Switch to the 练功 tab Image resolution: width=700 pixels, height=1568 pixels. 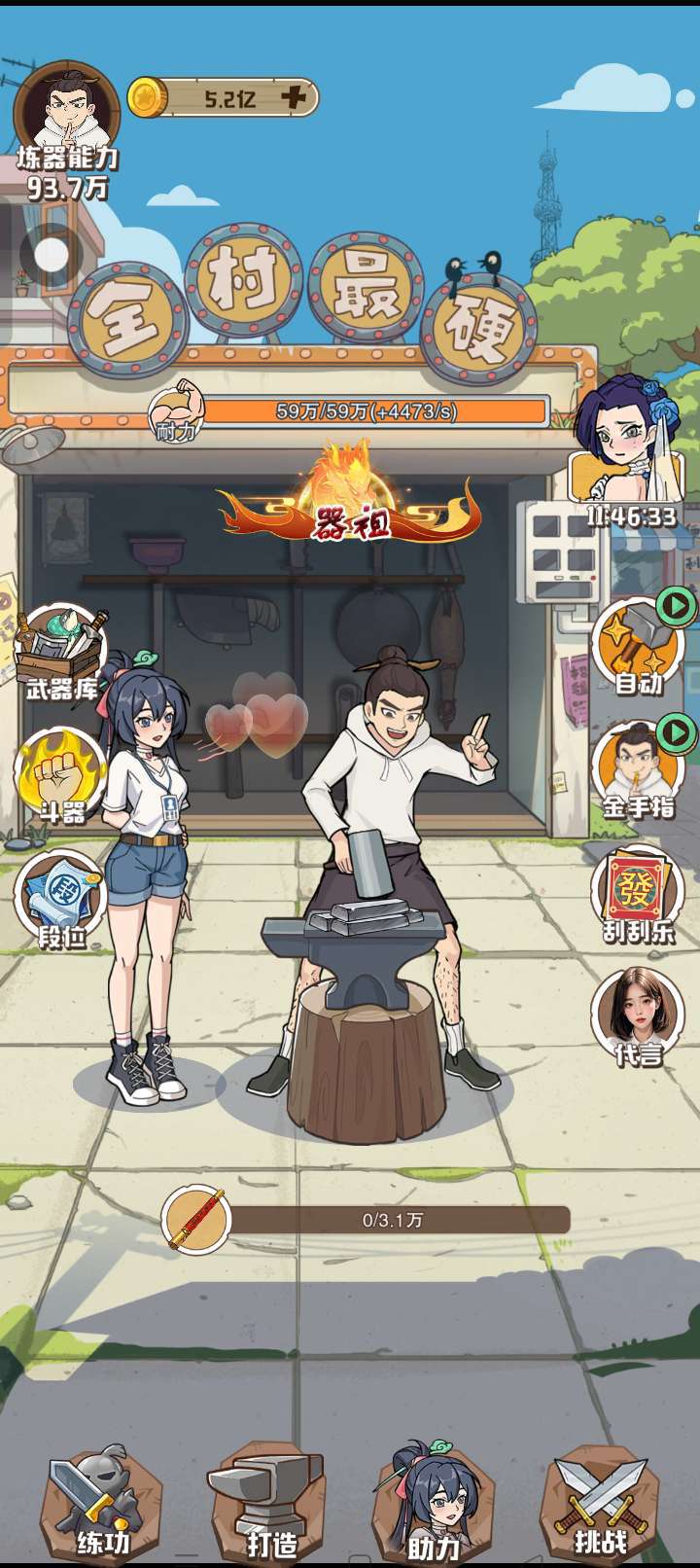(102, 1503)
